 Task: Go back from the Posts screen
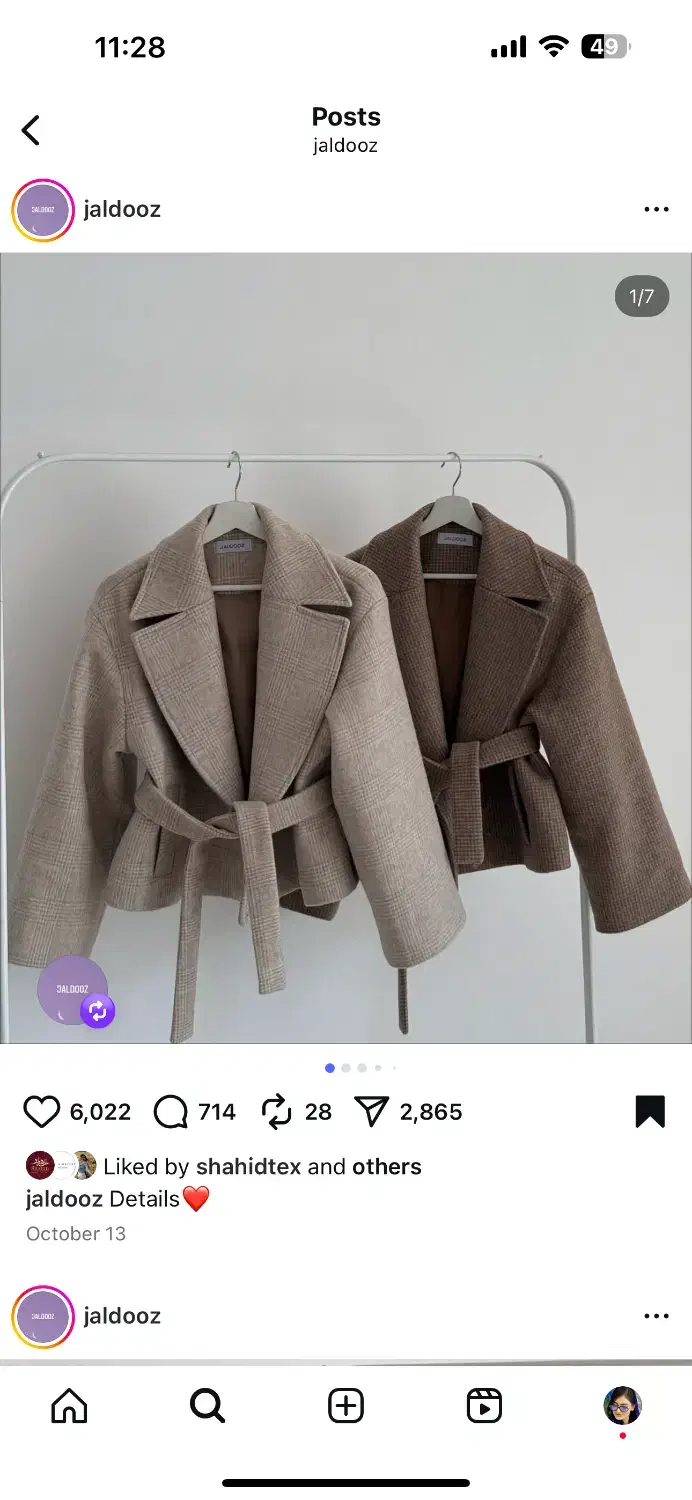(x=32, y=130)
